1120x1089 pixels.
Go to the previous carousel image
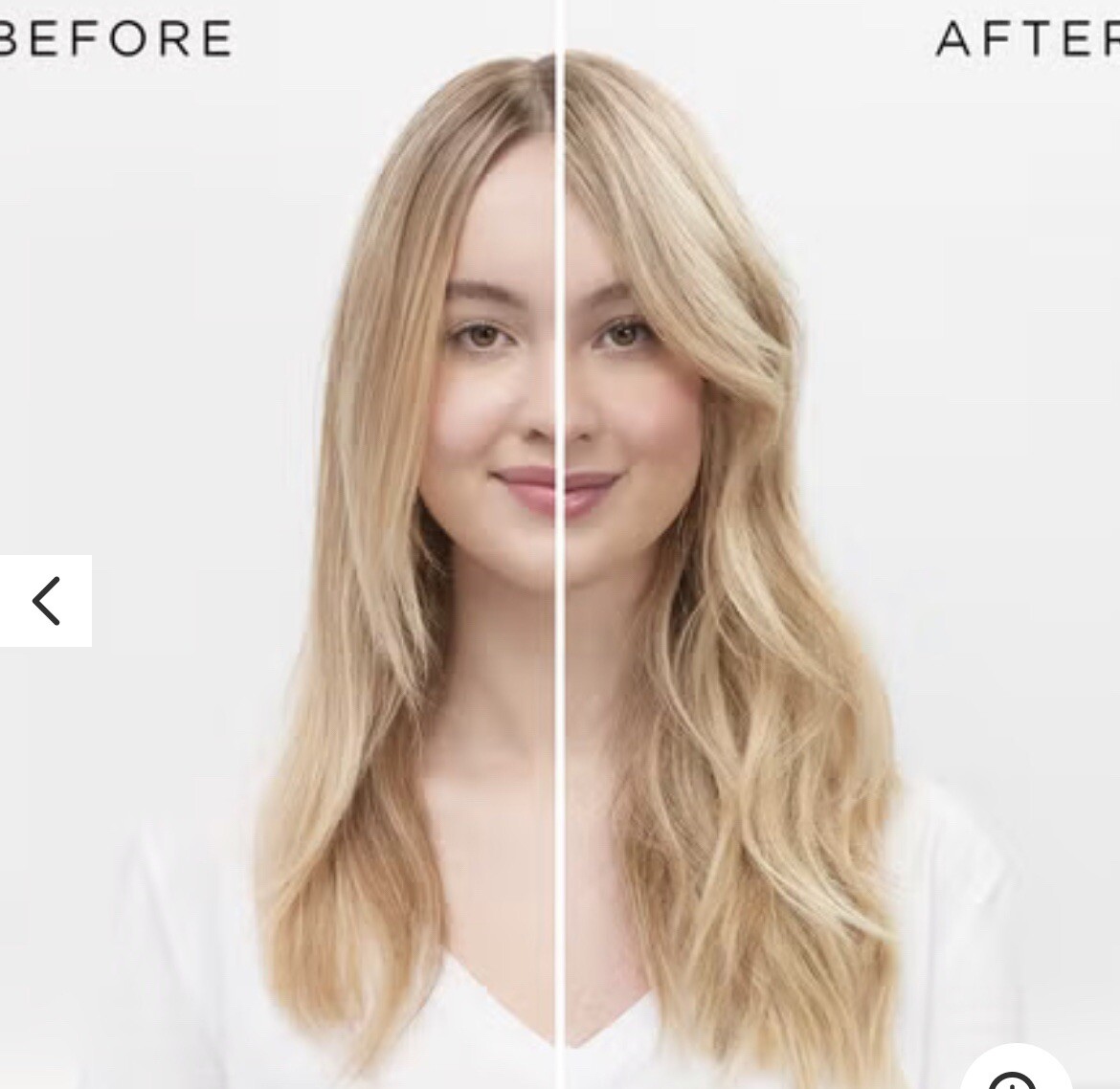click(45, 601)
